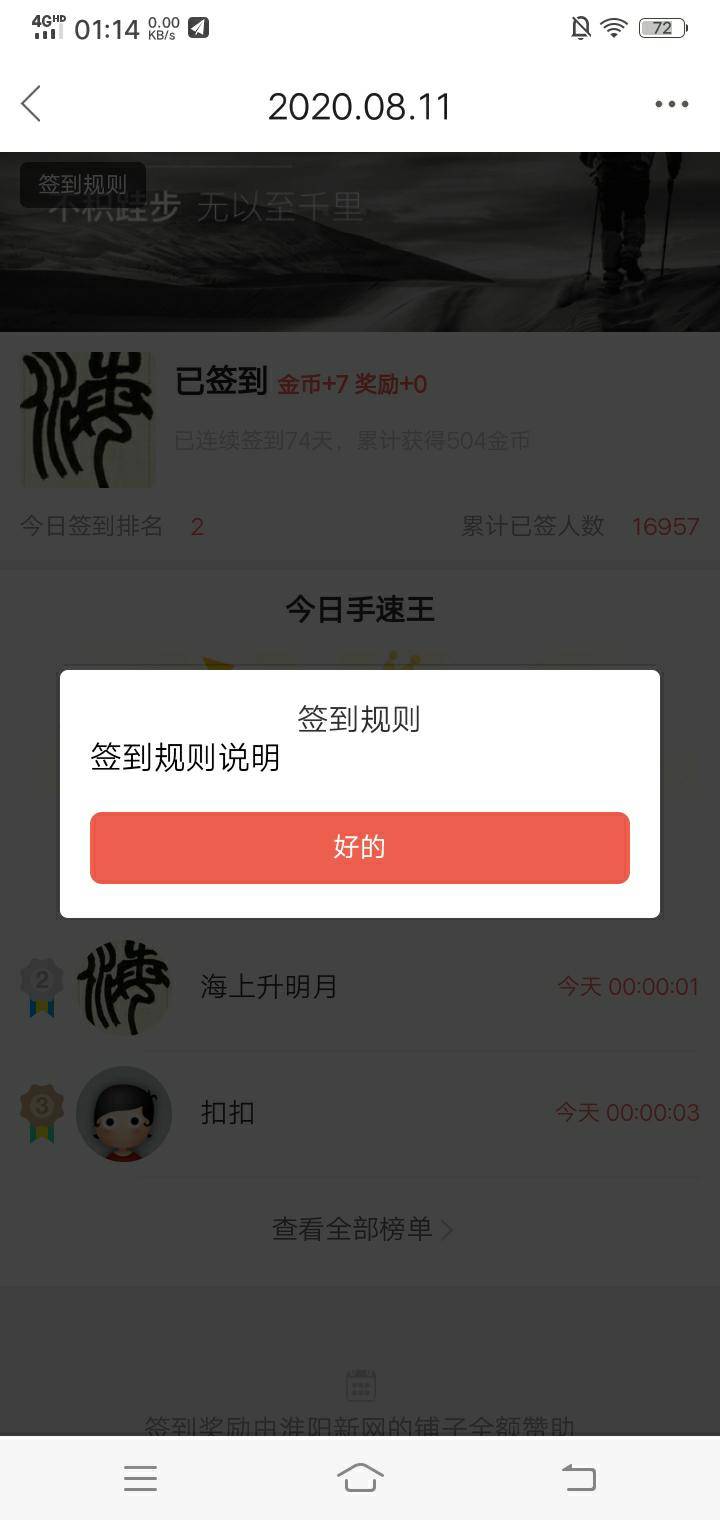This screenshot has width=720, height=1520.
Task: Confirm the dialog with 好的 button
Action: [x=359, y=847]
